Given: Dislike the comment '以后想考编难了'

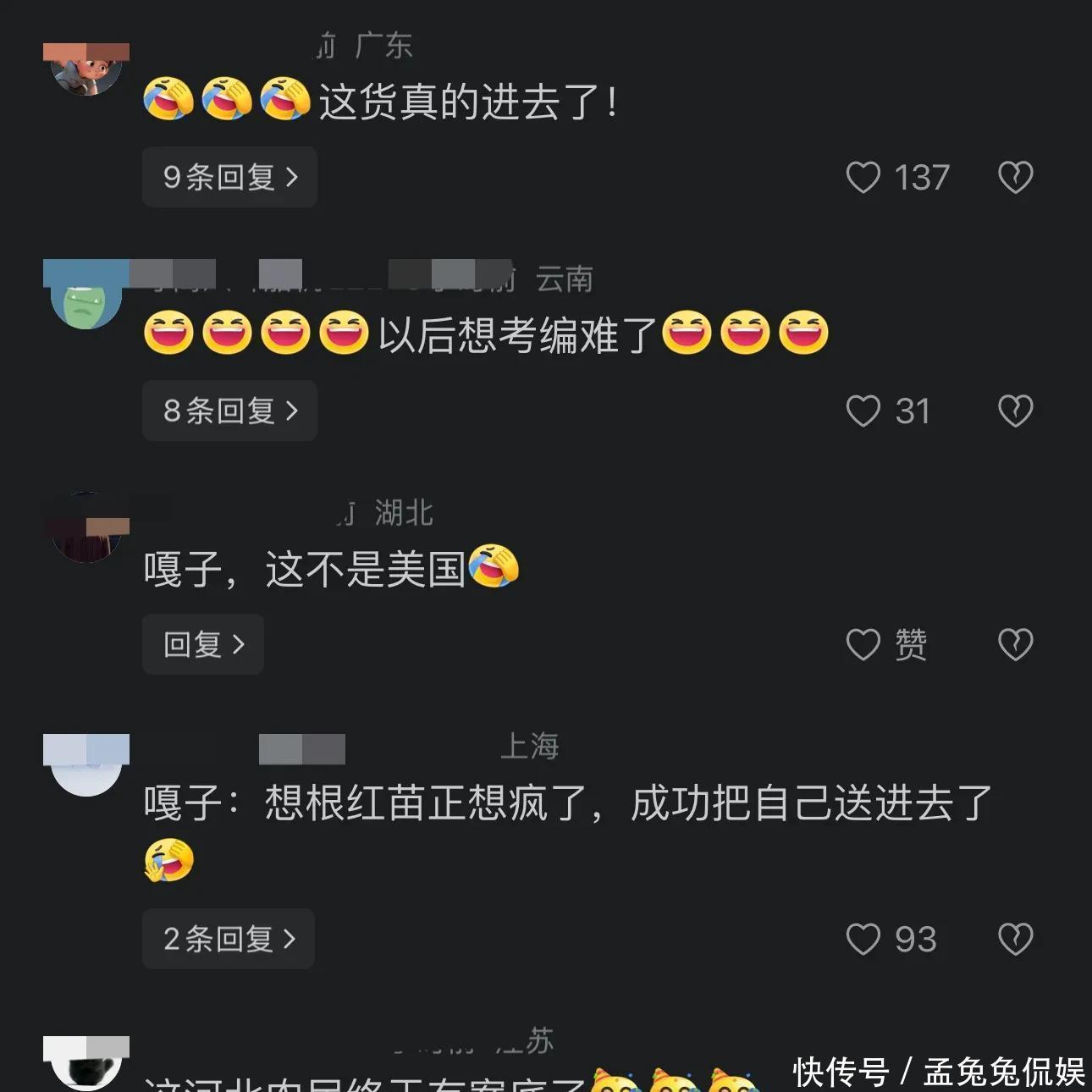Looking at the screenshot, I should point(1015,411).
